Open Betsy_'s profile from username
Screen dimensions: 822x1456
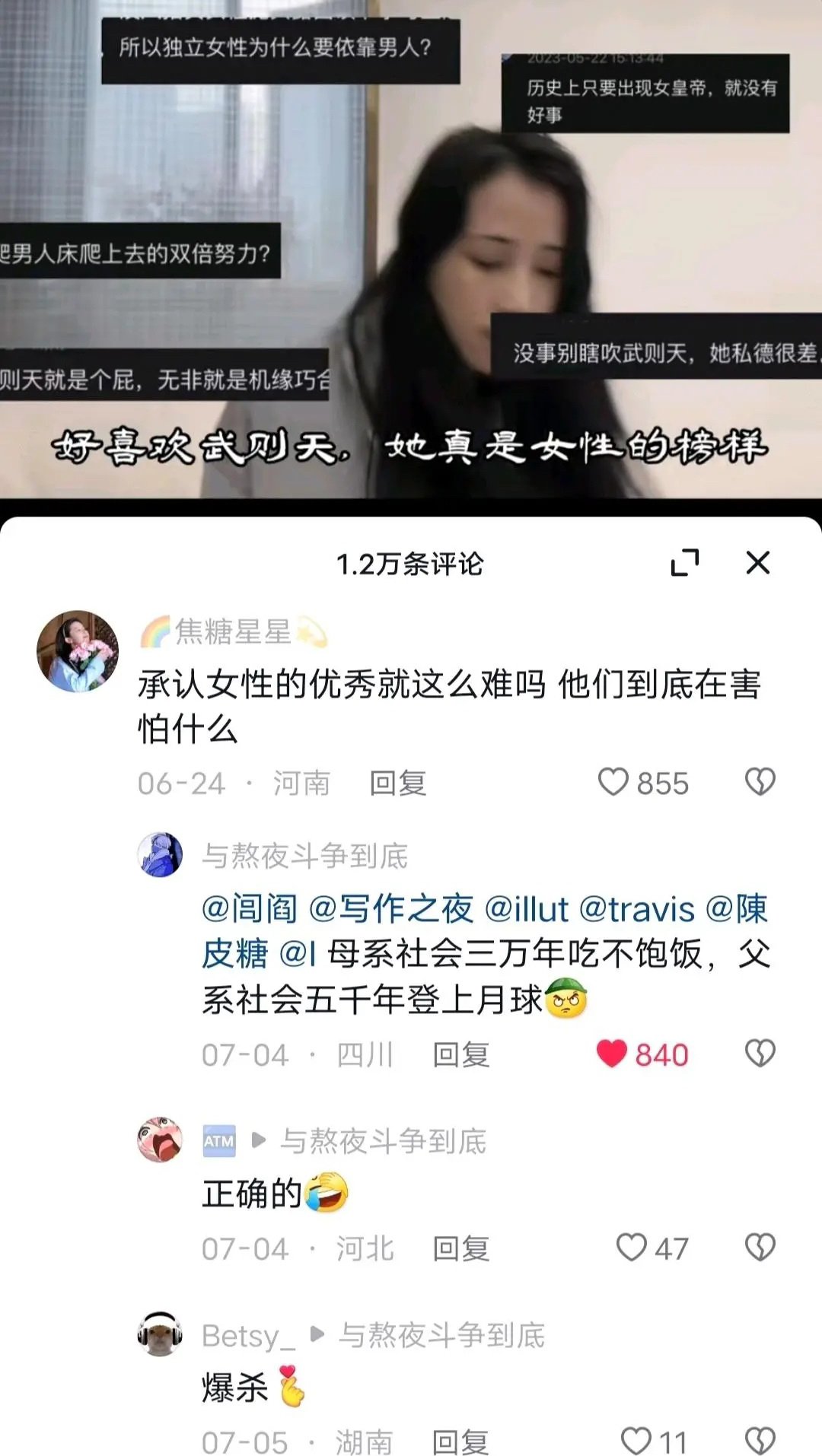[248, 1336]
